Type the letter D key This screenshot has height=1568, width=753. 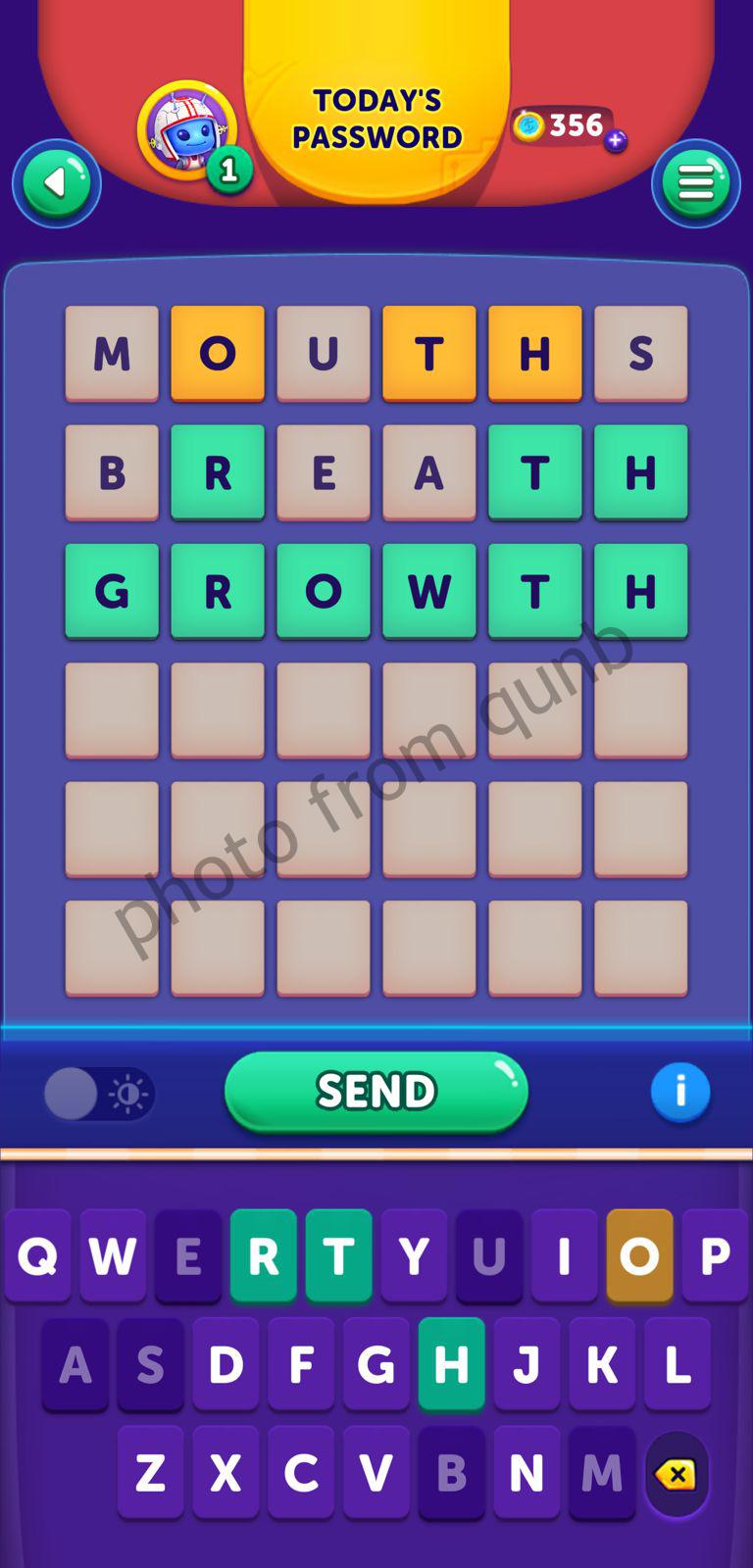[x=226, y=1363]
